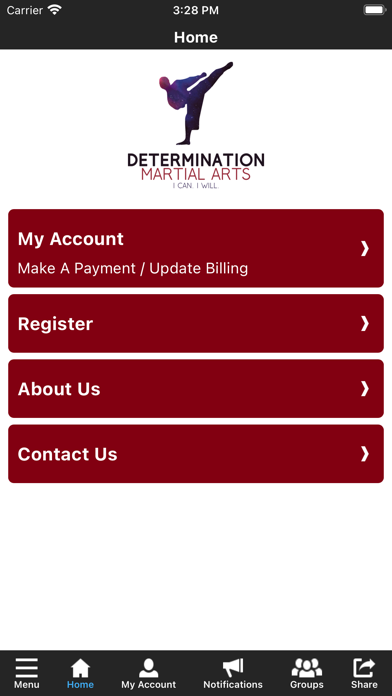Open the Contact Us row
The height and width of the screenshot is (696, 392).
click(x=196, y=454)
